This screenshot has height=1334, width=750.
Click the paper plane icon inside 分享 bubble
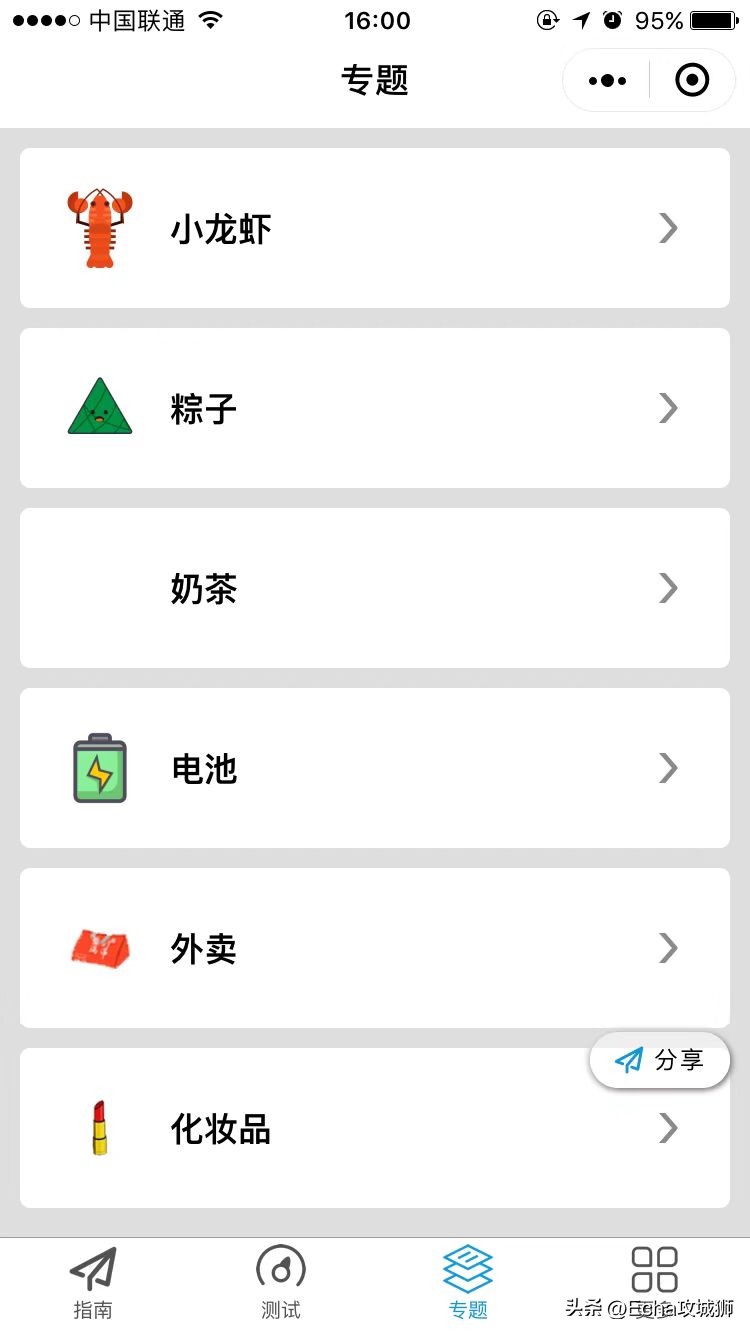click(x=628, y=1060)
